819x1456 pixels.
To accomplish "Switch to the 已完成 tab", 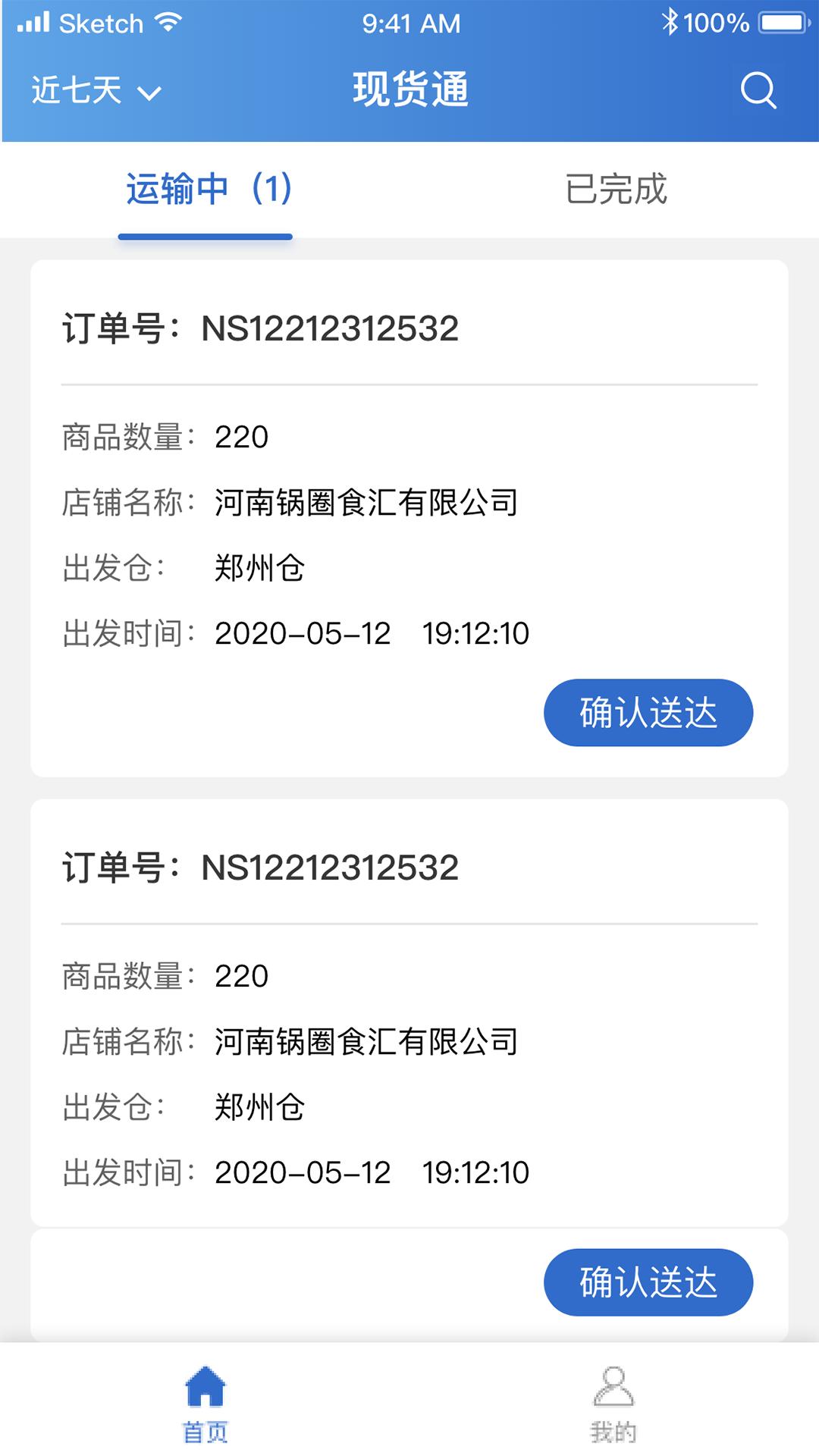I will tap(615, 190).
